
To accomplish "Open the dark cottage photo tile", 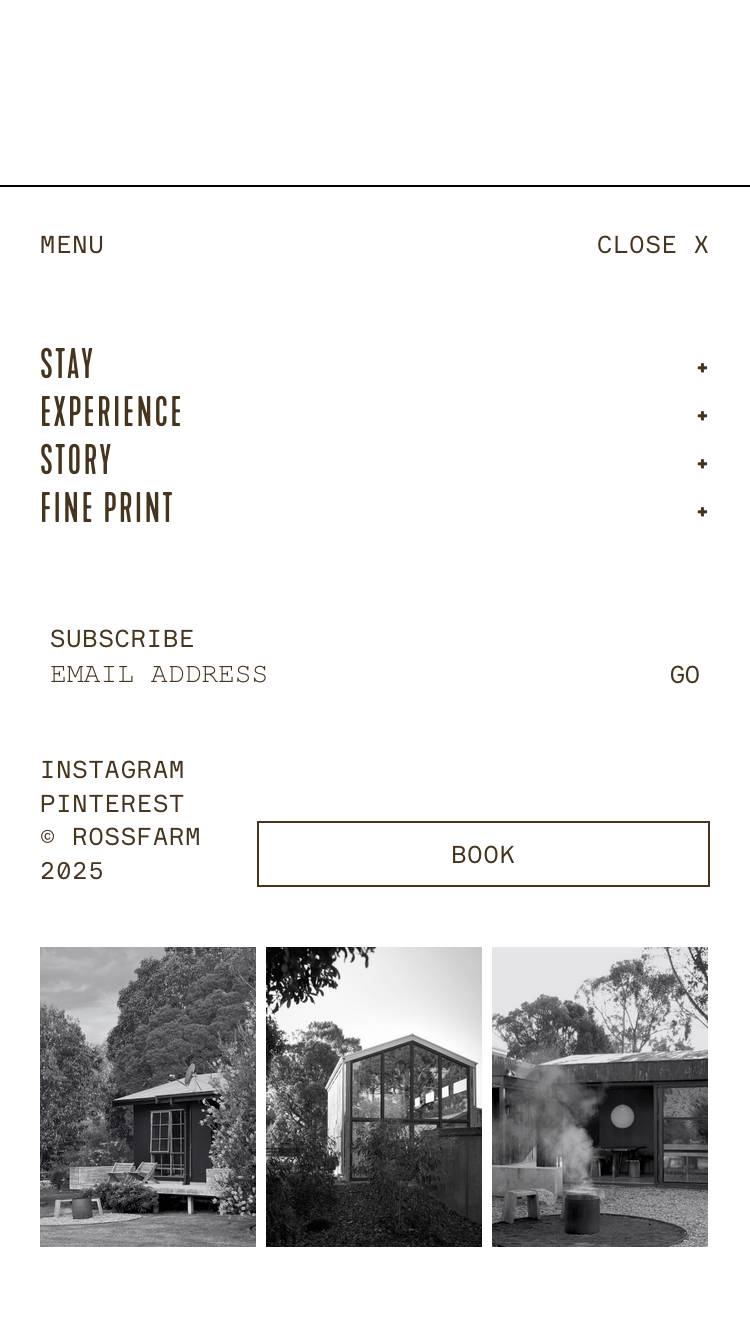I will (148, 1096).
